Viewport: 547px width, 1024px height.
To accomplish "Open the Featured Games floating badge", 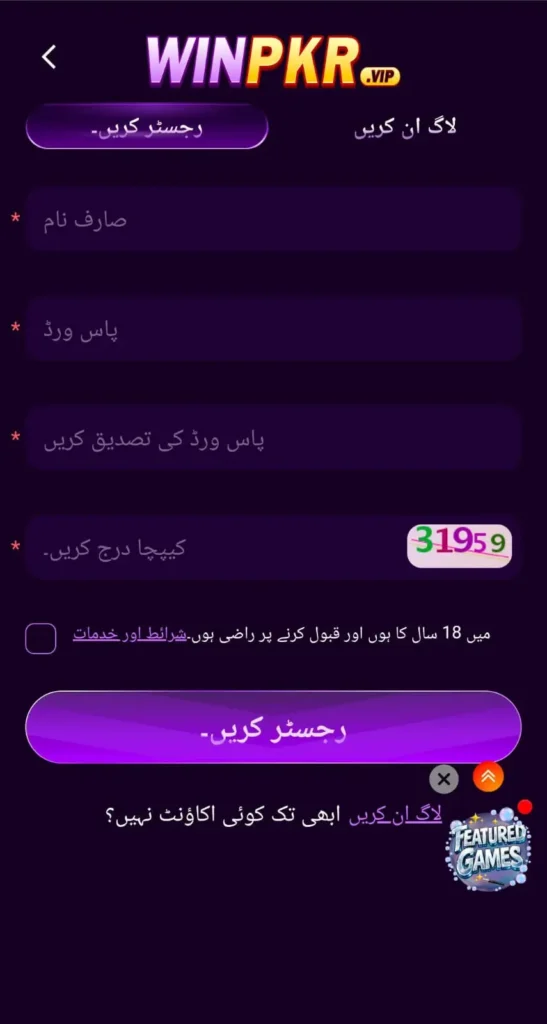I will [x=488, y=850].
